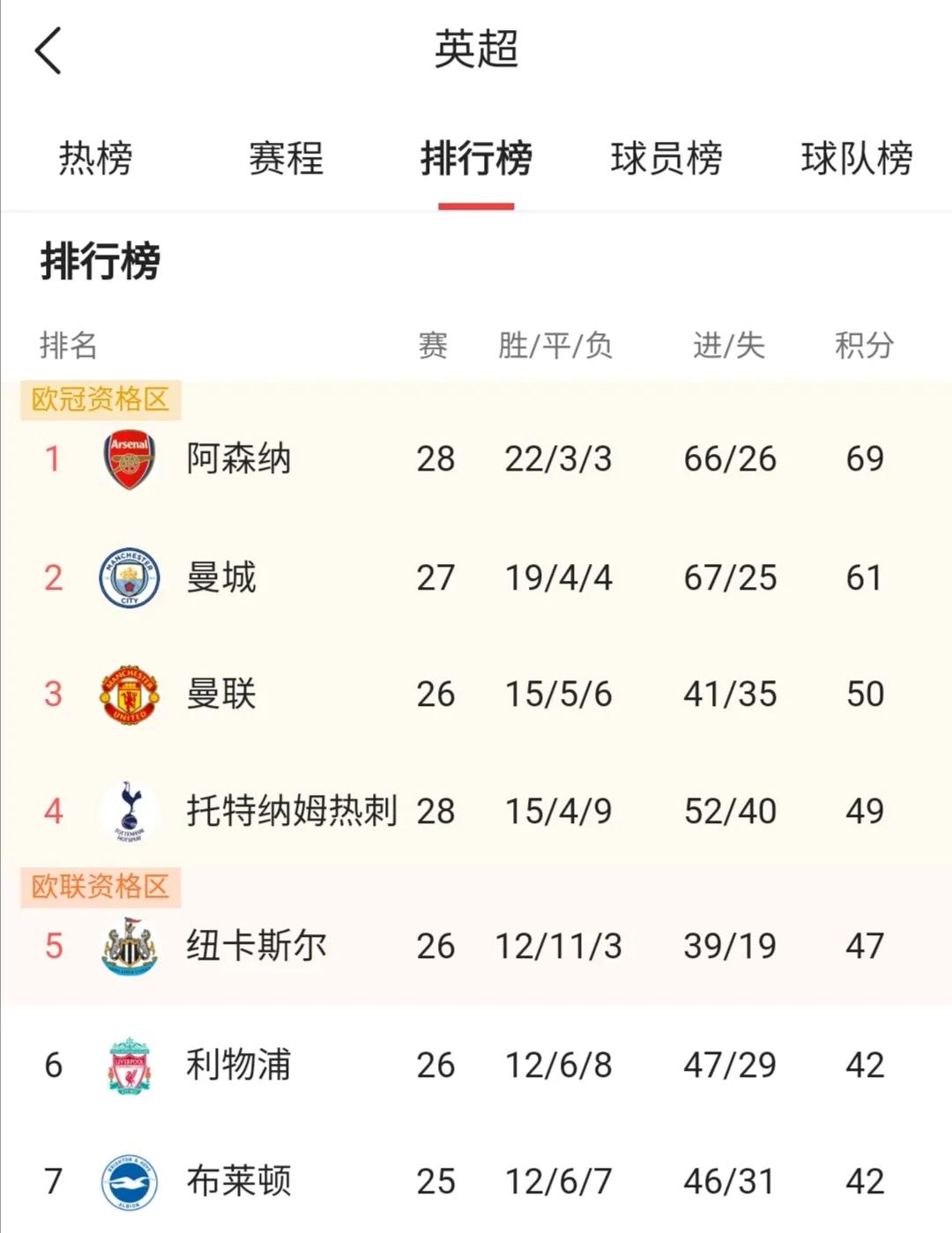Viewport: 952px width, 1233px height.
Task: Switch to the 热榜 tab
Action: 93,159
